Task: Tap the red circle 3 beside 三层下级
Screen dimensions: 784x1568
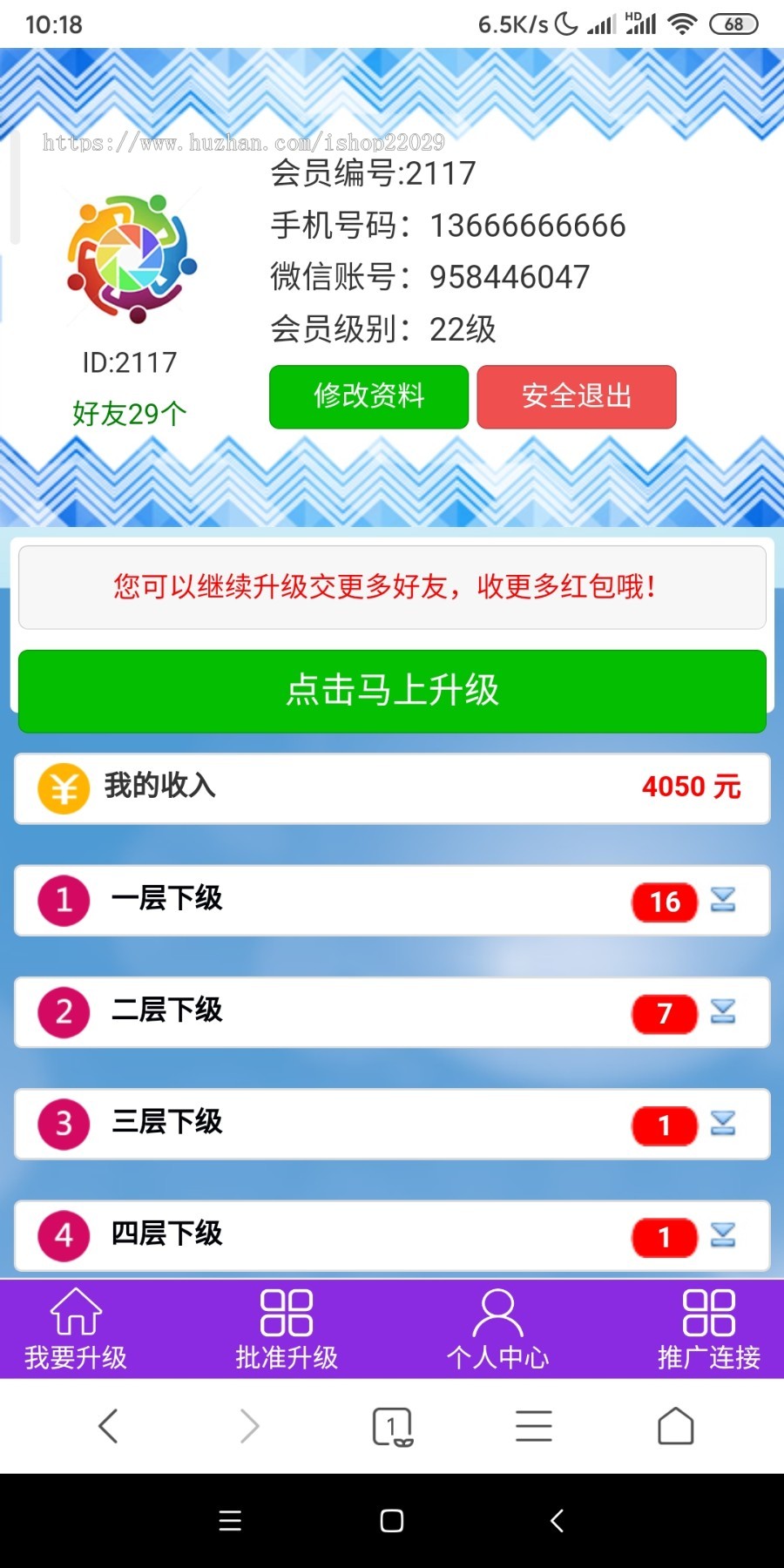Action: (62, 1124)
